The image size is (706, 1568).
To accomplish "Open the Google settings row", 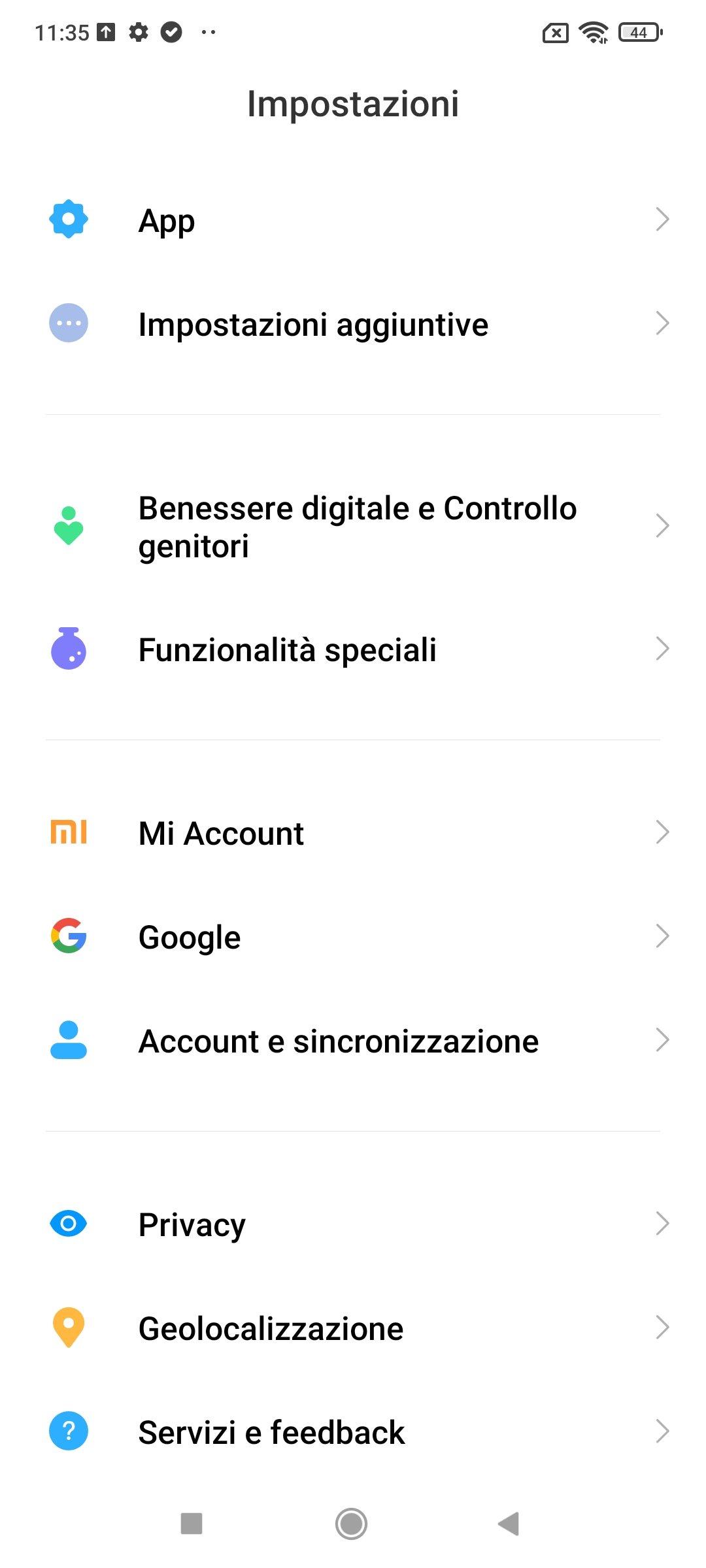I will (353, 936).
